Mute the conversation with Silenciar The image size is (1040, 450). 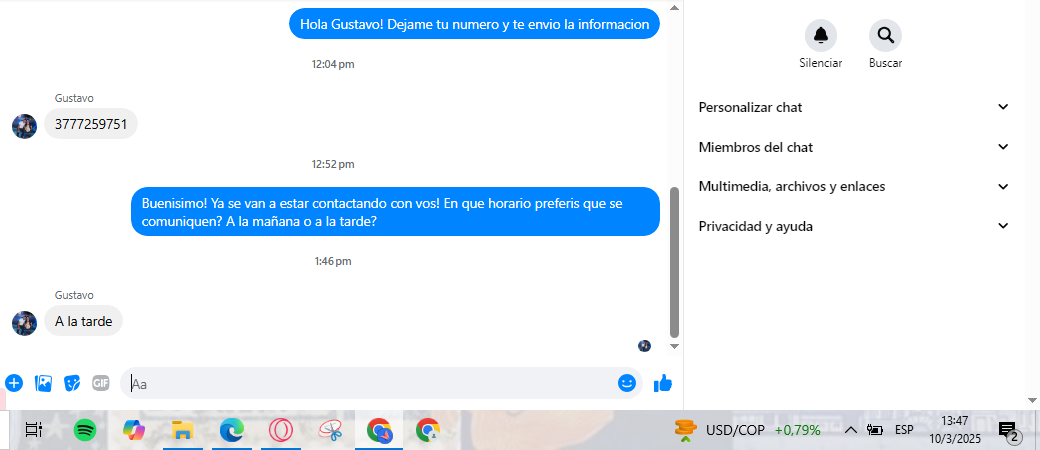click(x=821, y=36)
